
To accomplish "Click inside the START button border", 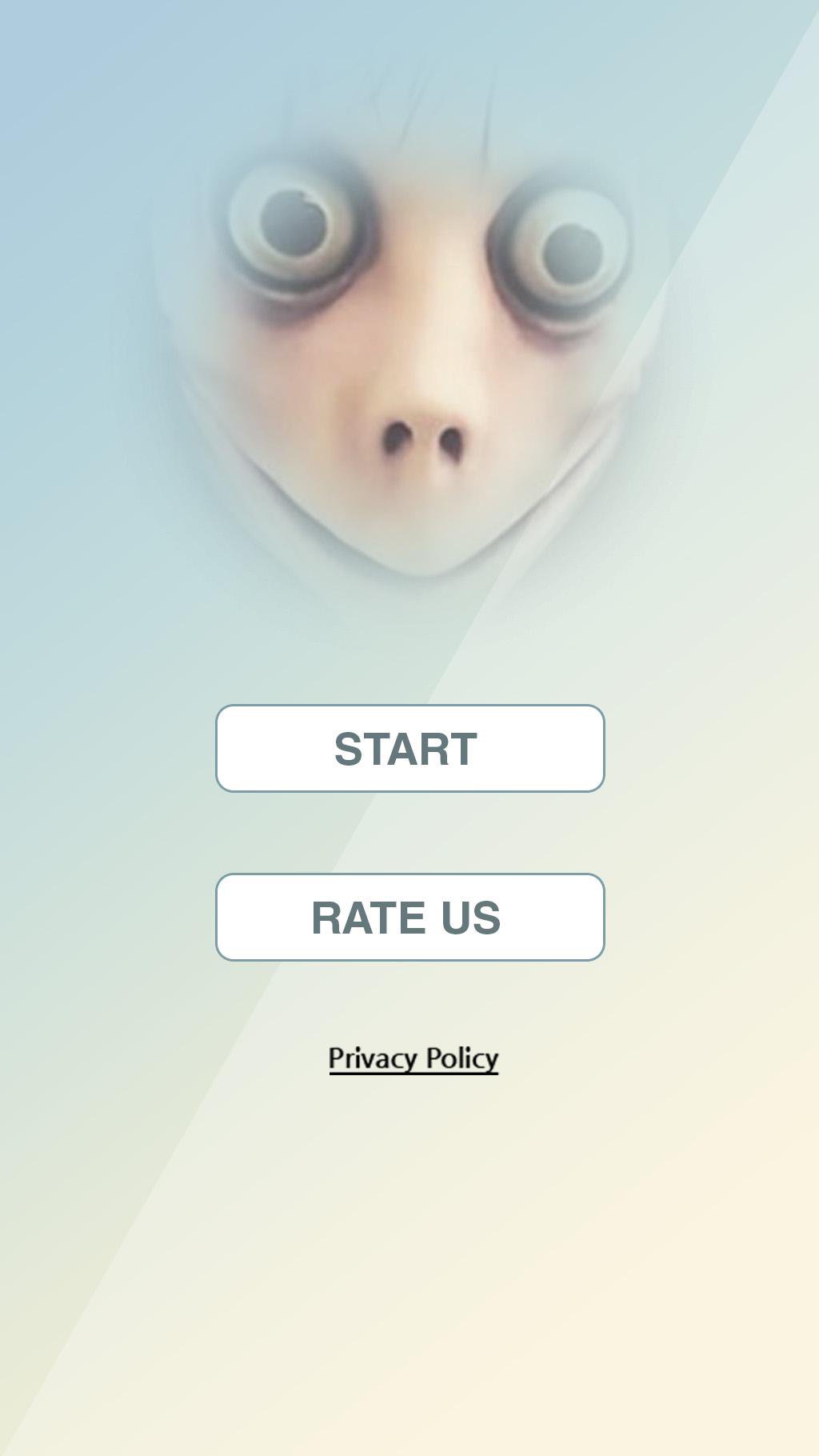I will point(409,749).
